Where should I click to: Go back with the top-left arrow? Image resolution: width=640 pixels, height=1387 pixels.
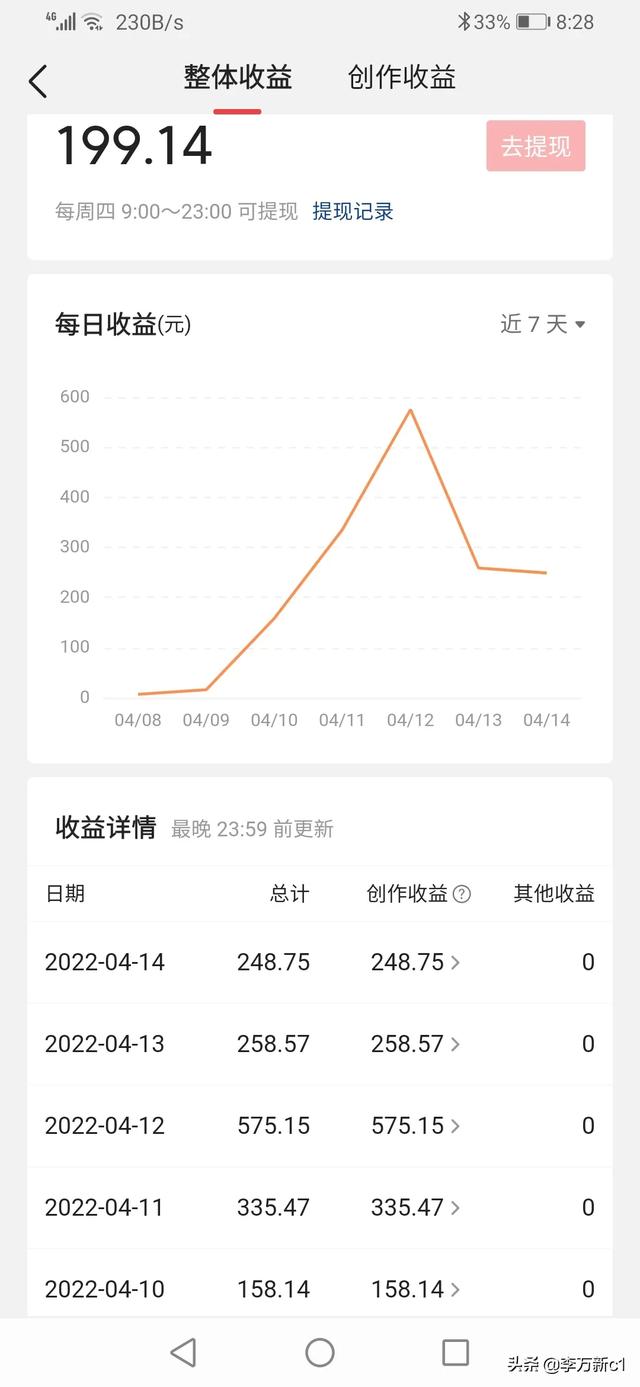click(x=38, y=81)
